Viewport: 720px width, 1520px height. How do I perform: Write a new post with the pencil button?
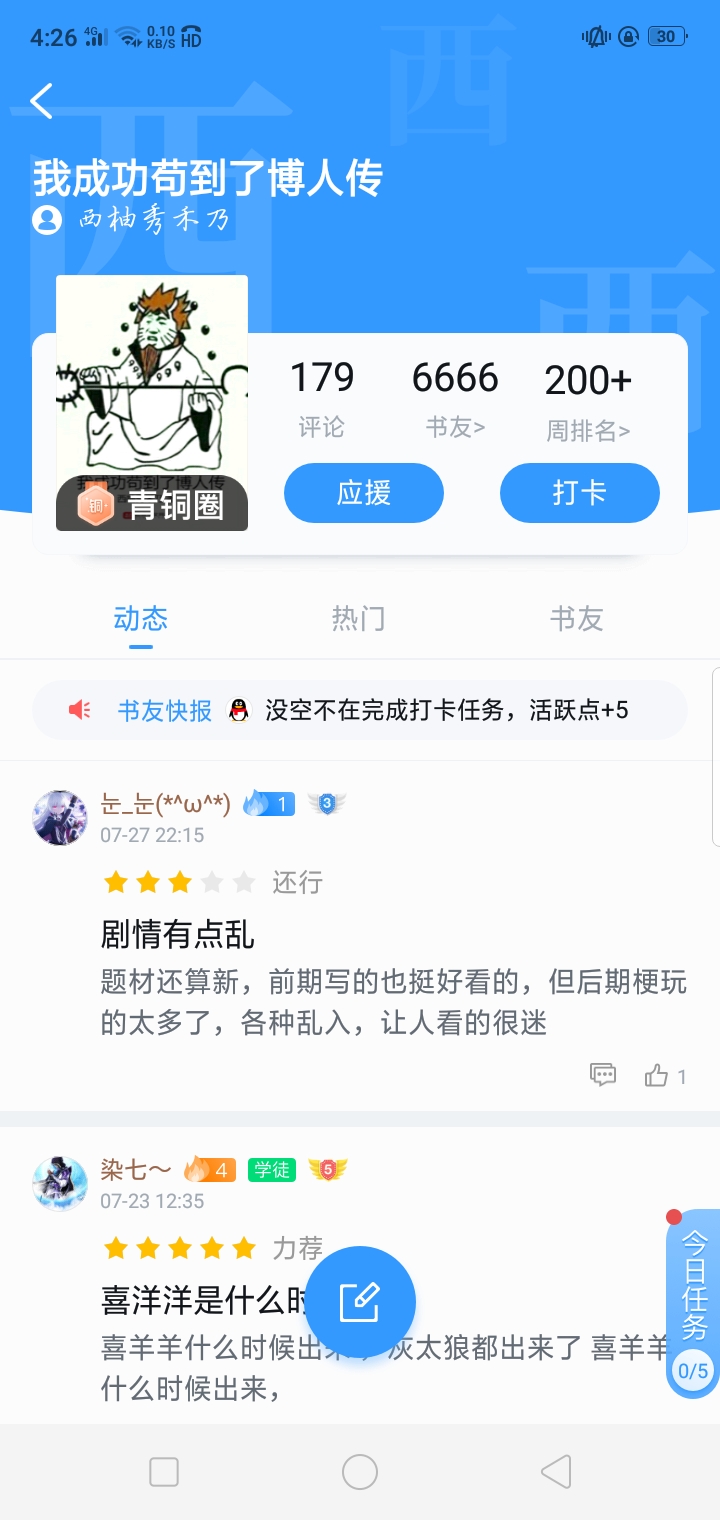pyautogui.click(x=360, y=1301)
